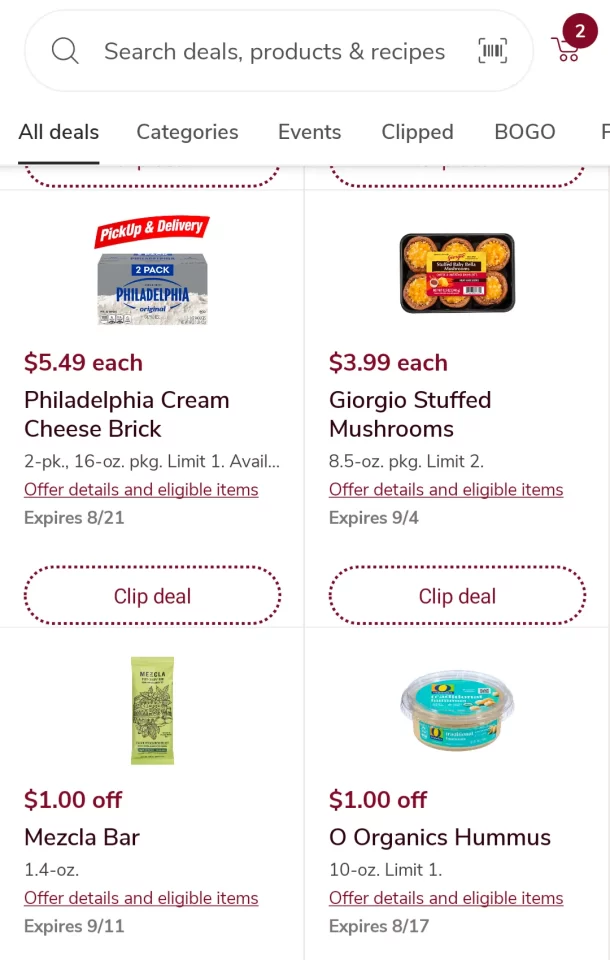Tap the barcode scanner icon

(x=493, y=51)
